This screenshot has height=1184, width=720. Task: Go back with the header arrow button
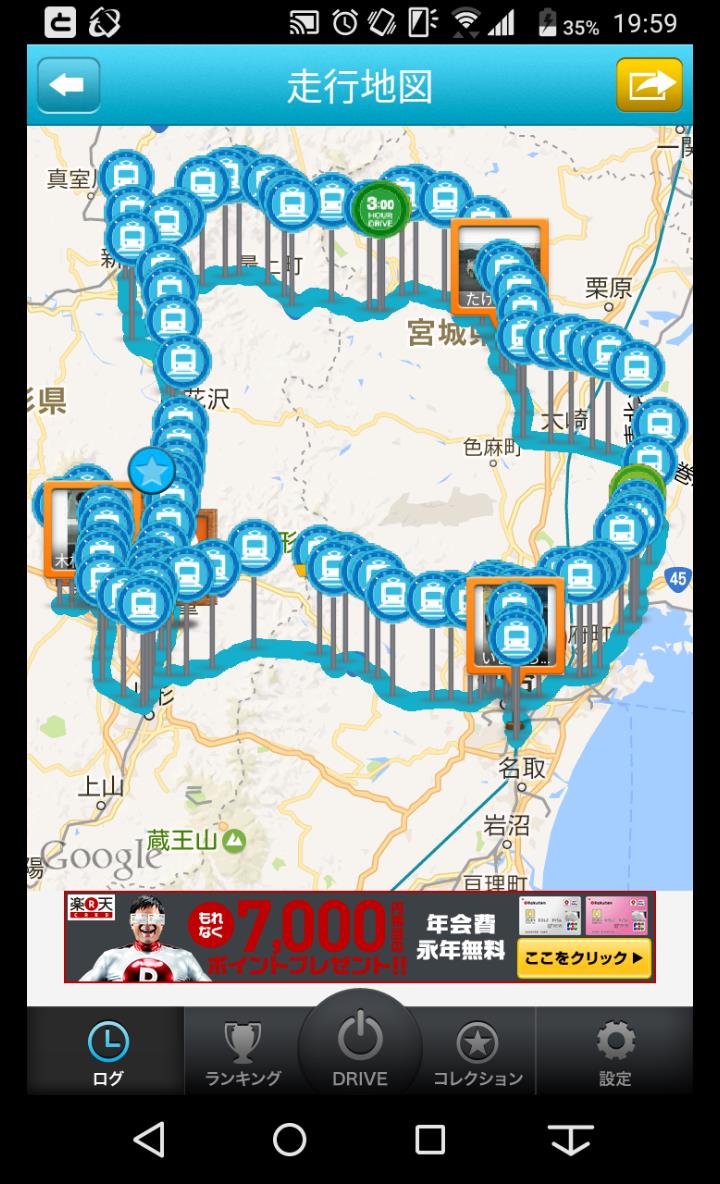68,85
